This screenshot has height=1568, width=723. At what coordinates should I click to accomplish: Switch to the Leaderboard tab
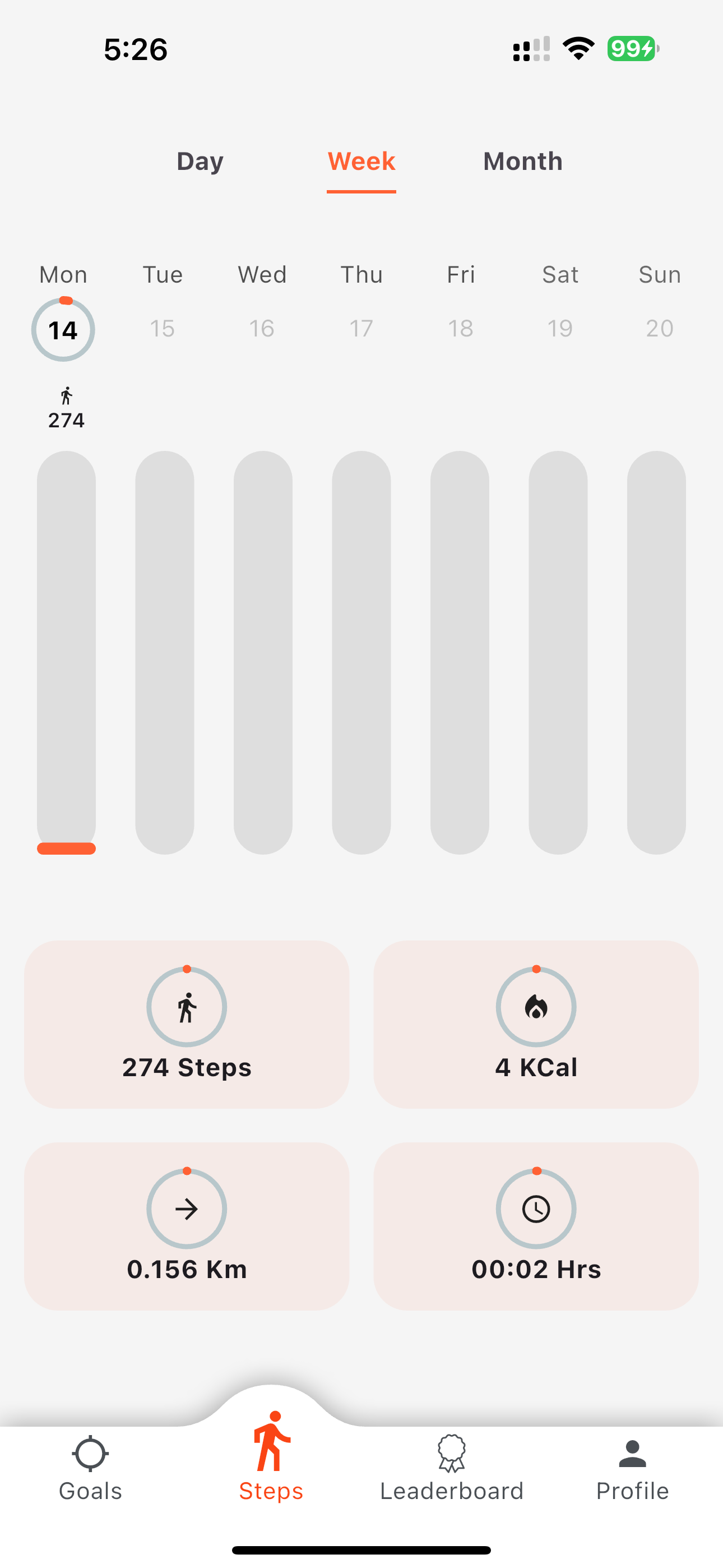pyautogui.click(x=452, y=1469)
